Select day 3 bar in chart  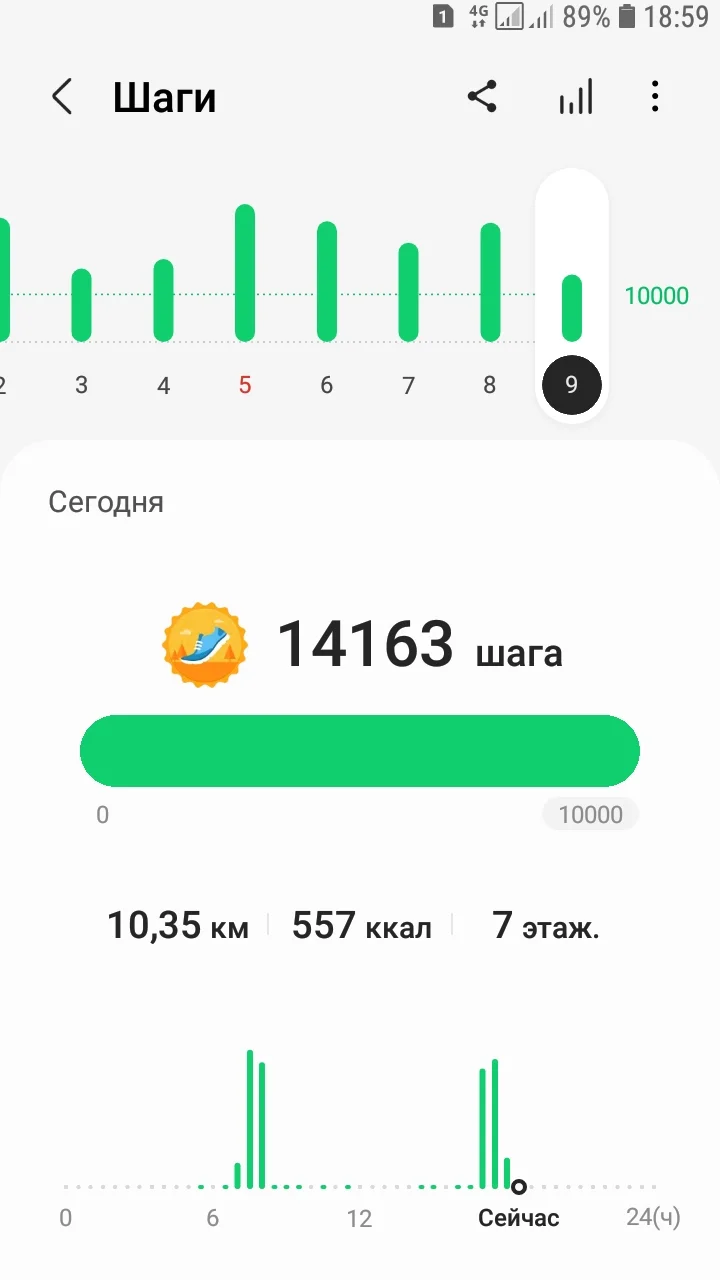81,305
